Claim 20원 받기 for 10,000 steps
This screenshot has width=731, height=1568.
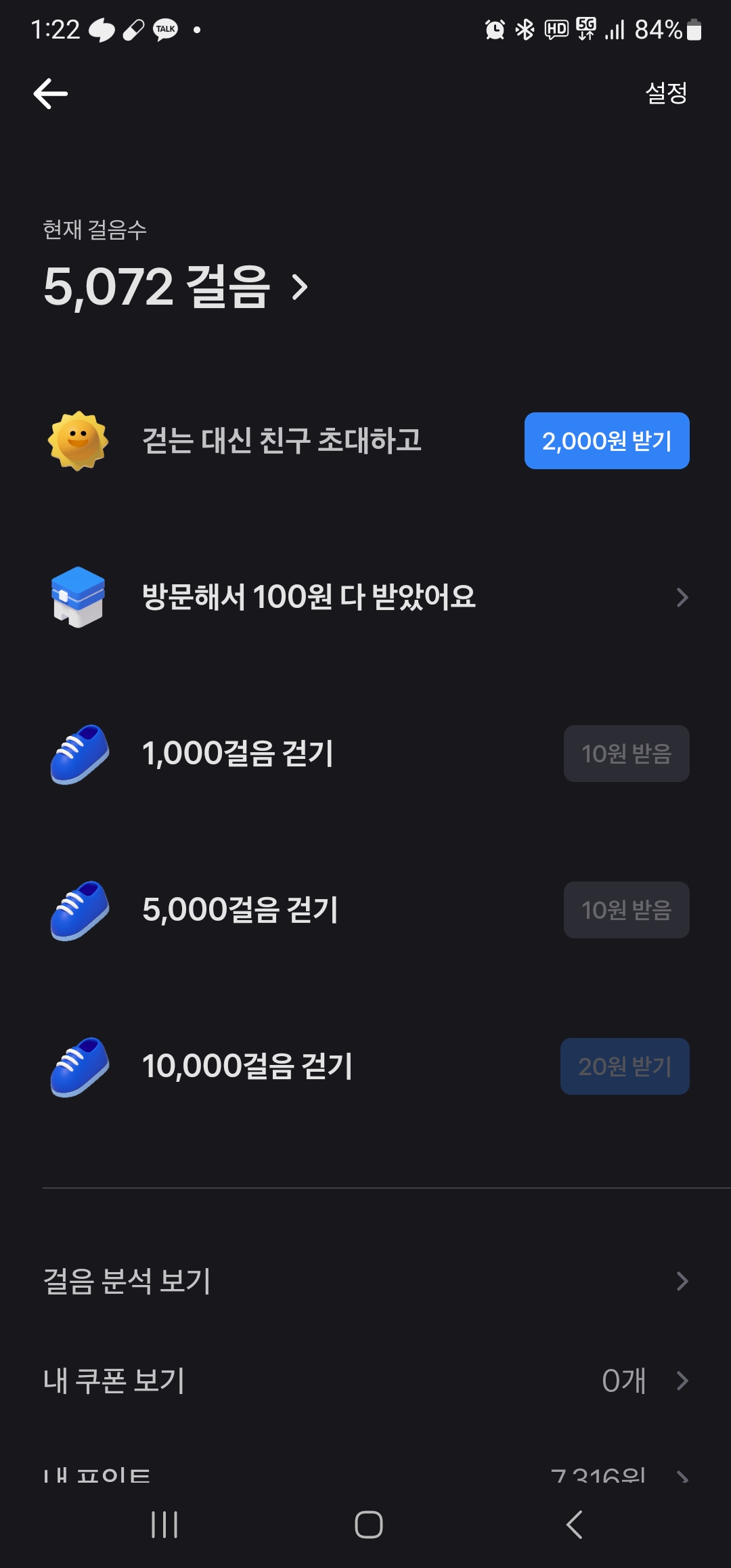[x=624, y=1066]
